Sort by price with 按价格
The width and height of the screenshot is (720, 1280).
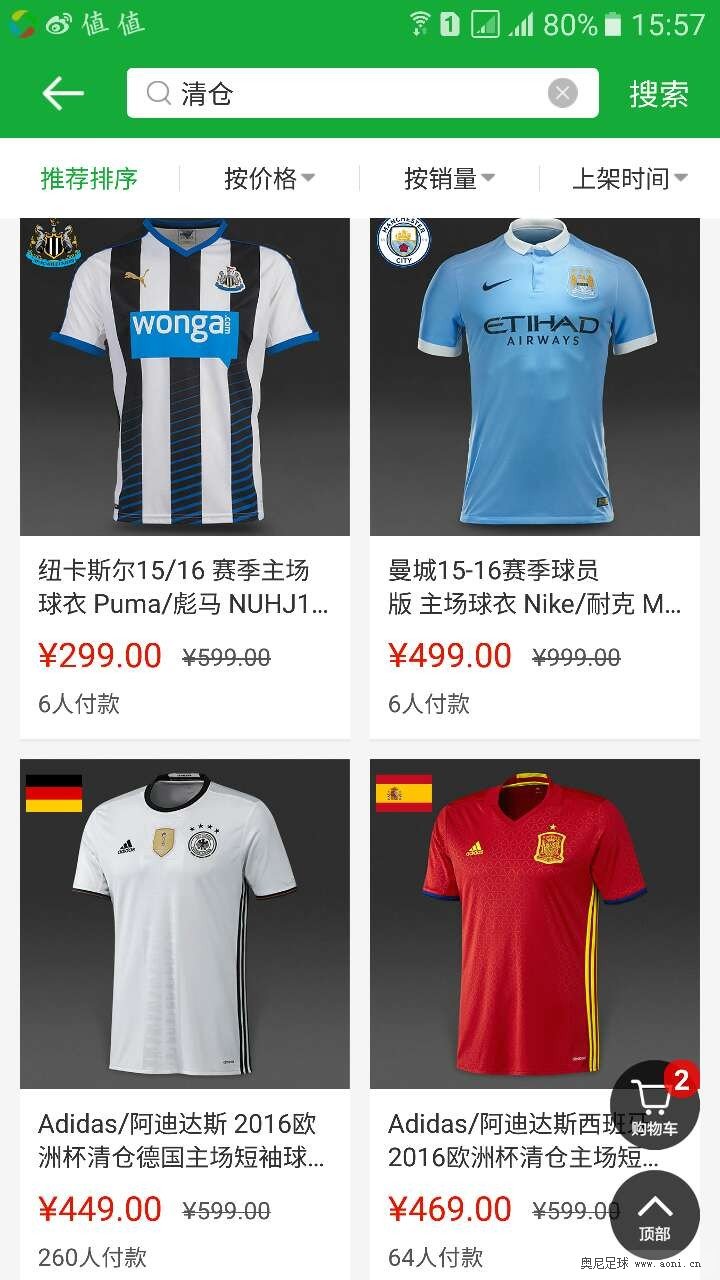[x=269, y=179]
